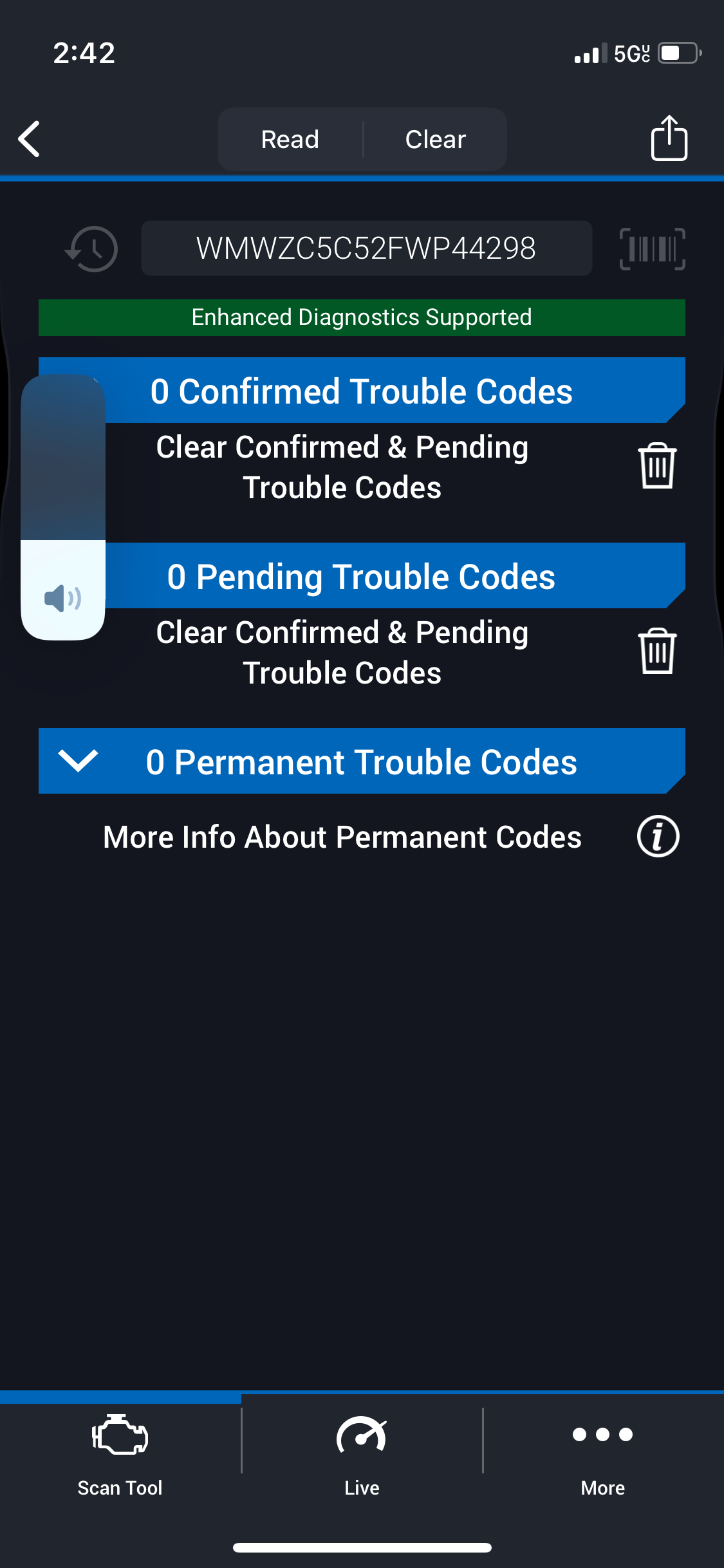Open the VIN history clock icon
Screen dimensions: 724x1568
(x=92, y=249)
